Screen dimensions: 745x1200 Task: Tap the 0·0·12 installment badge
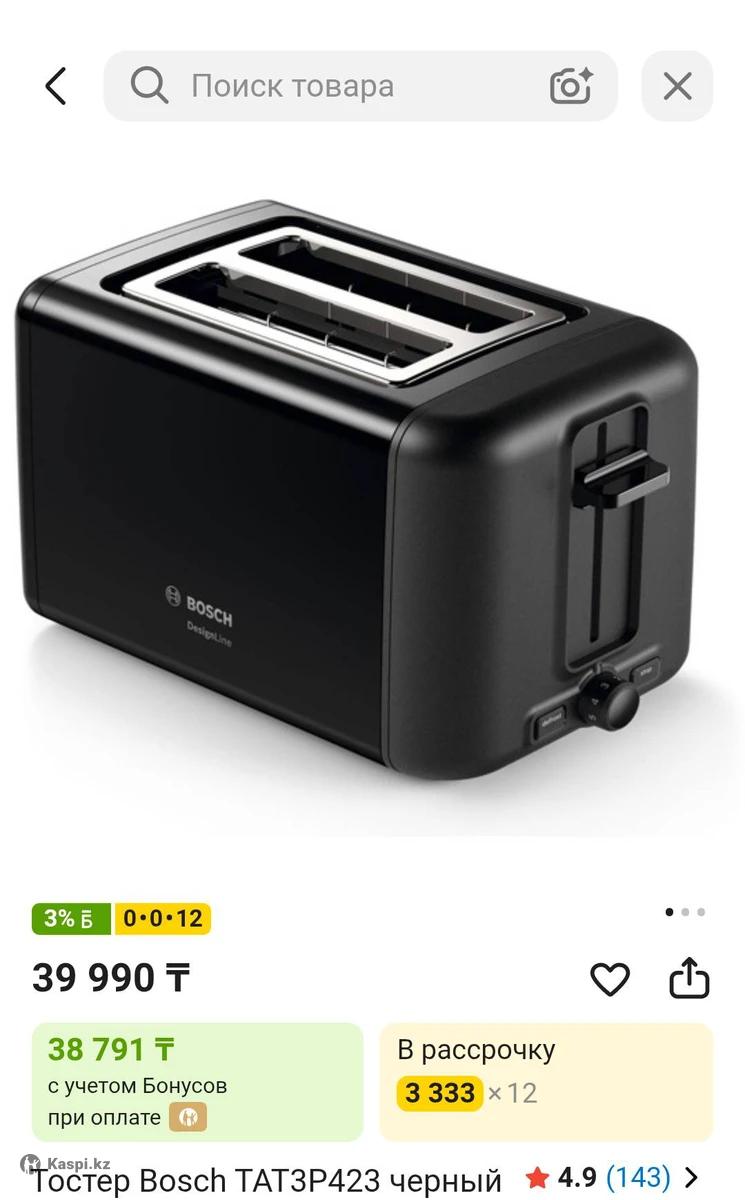[x=163, y=918]
